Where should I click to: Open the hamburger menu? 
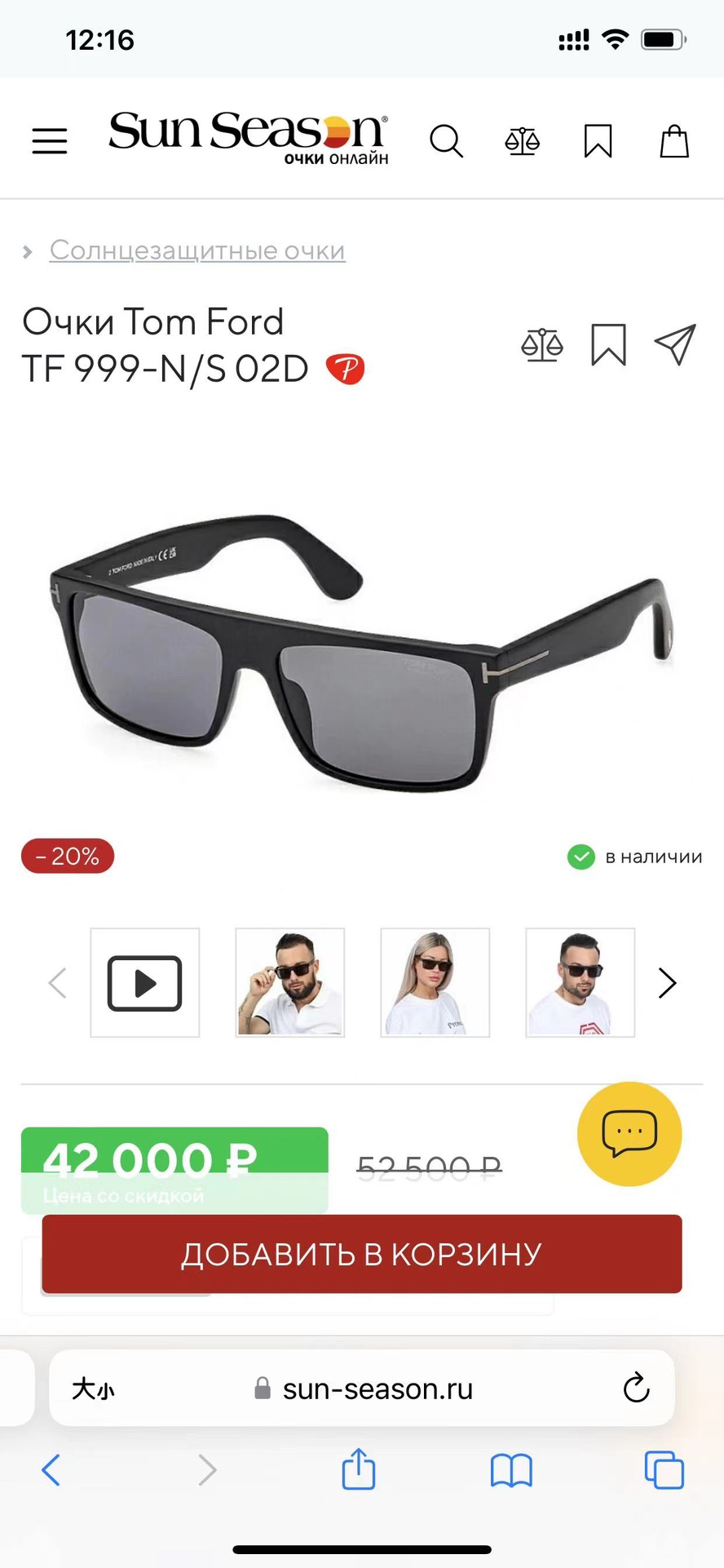pos(50,141)
